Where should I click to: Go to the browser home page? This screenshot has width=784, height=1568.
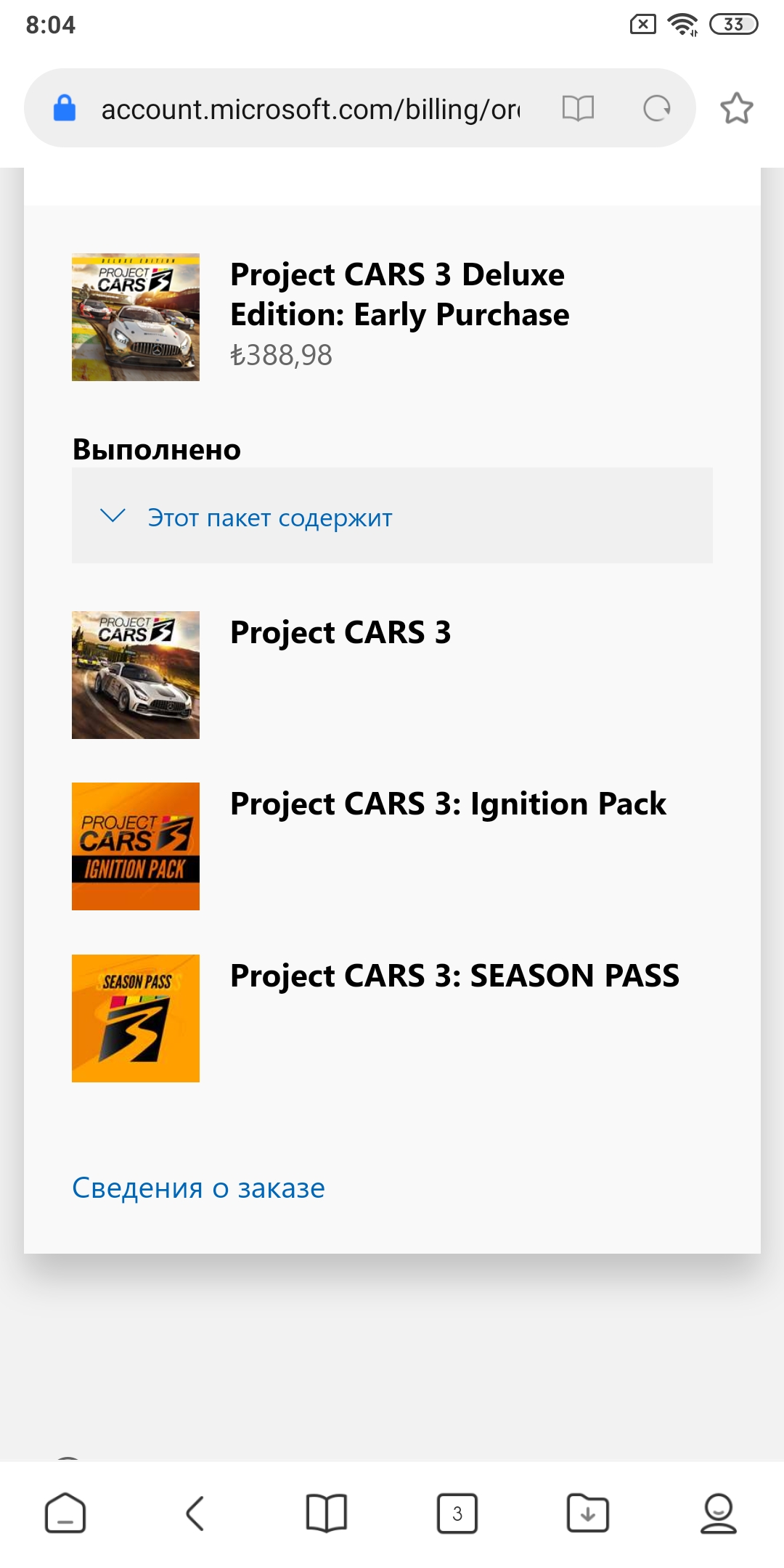[x=65, y=1514]
